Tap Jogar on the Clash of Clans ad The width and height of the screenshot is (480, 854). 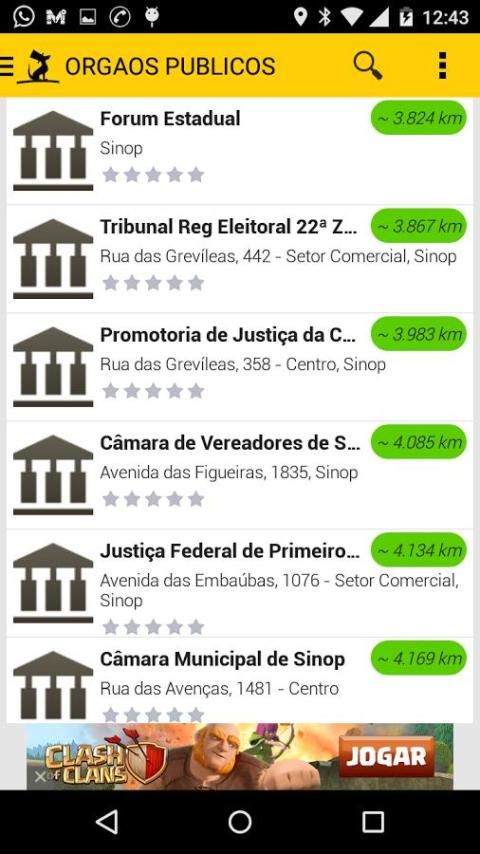pyautogui.click(x=387, y=757)
